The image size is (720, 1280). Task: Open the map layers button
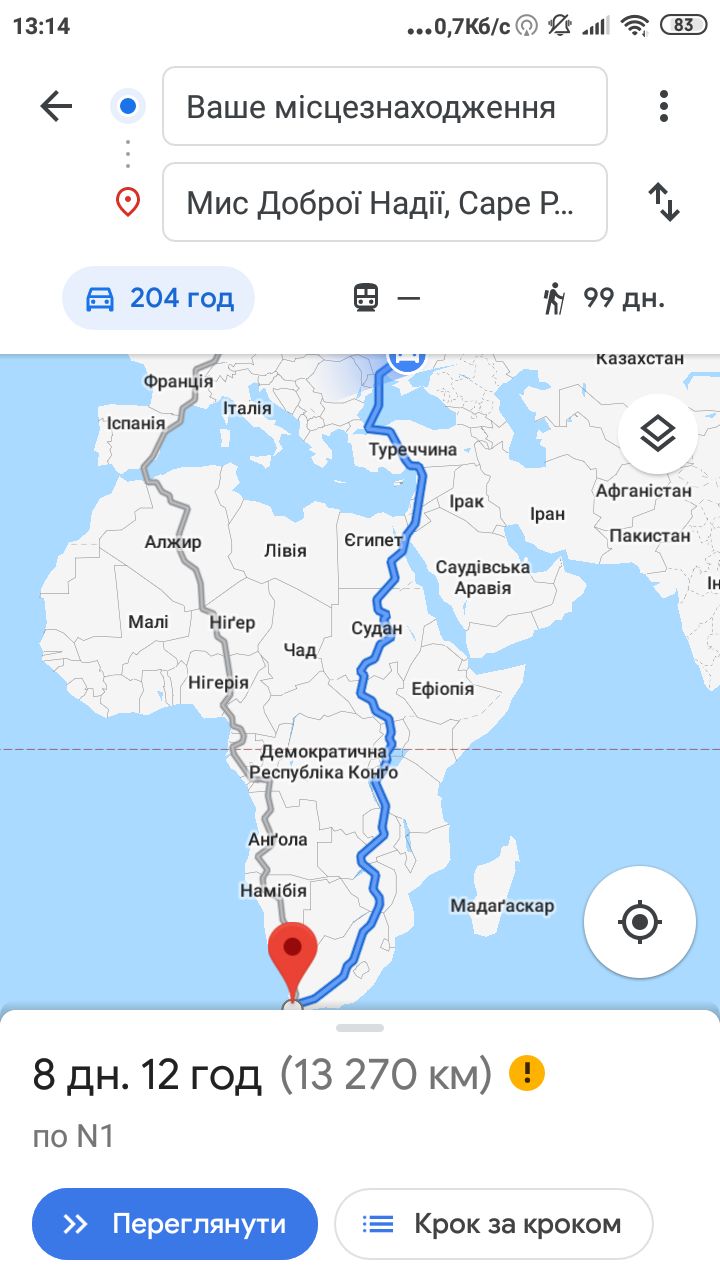click(x=658, y=434)
